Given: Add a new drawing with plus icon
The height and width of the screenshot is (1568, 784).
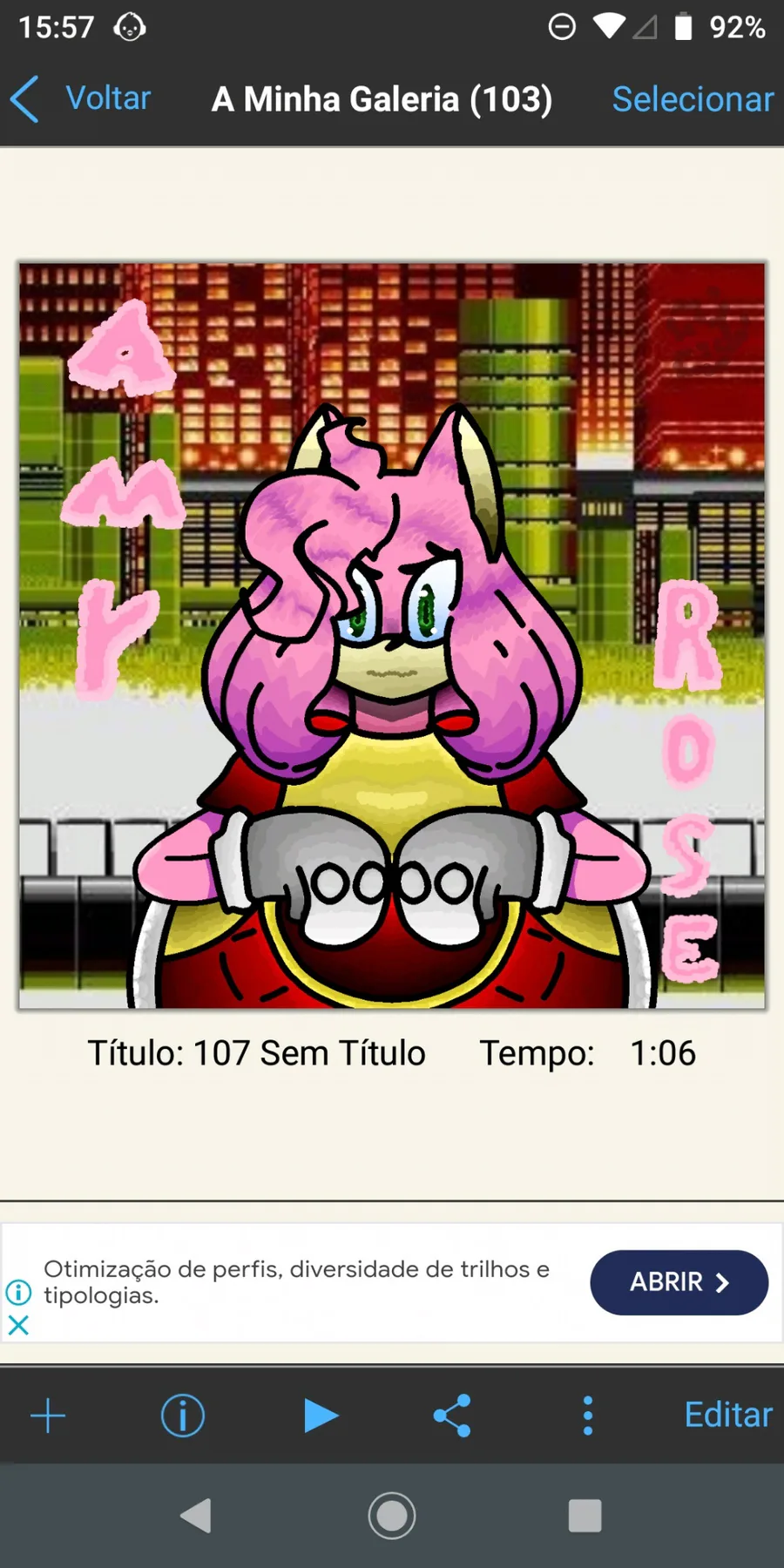Looking at the screenshot, I should tap(48, 1416).
